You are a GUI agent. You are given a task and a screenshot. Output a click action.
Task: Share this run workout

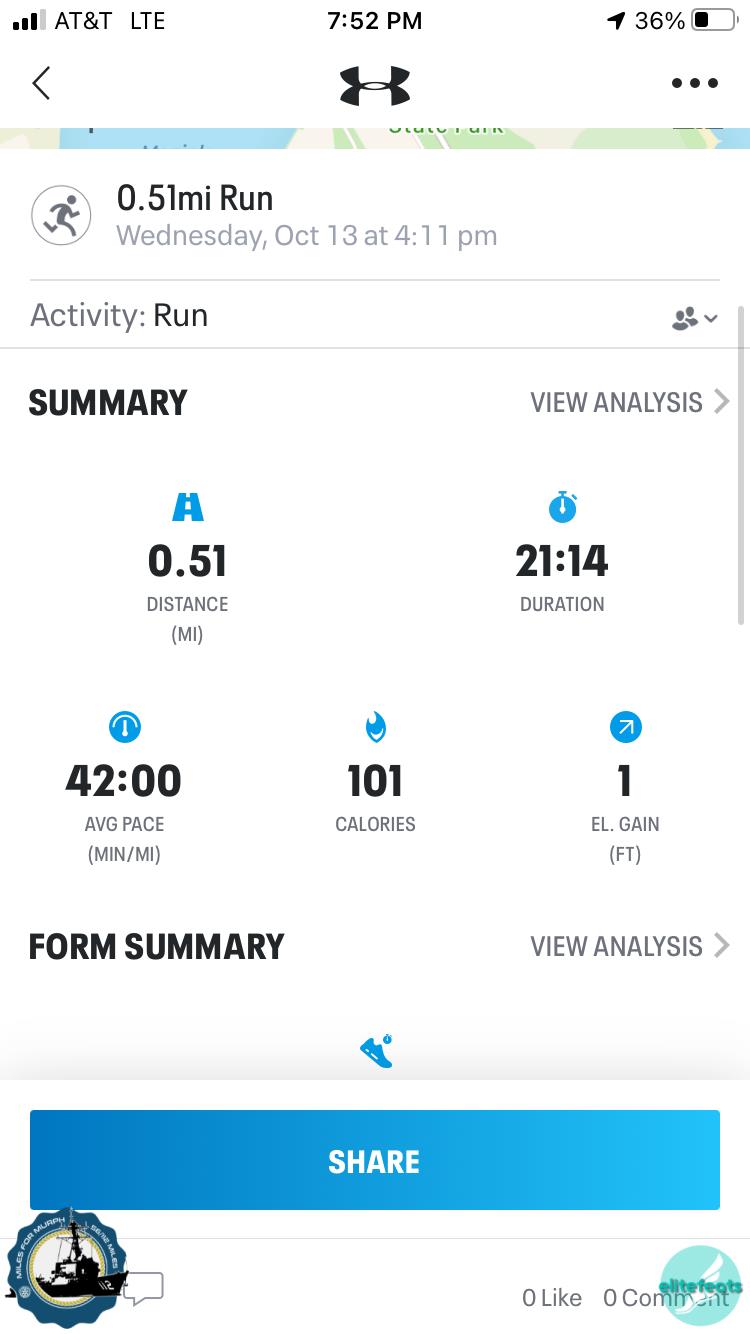point(374,1160)
